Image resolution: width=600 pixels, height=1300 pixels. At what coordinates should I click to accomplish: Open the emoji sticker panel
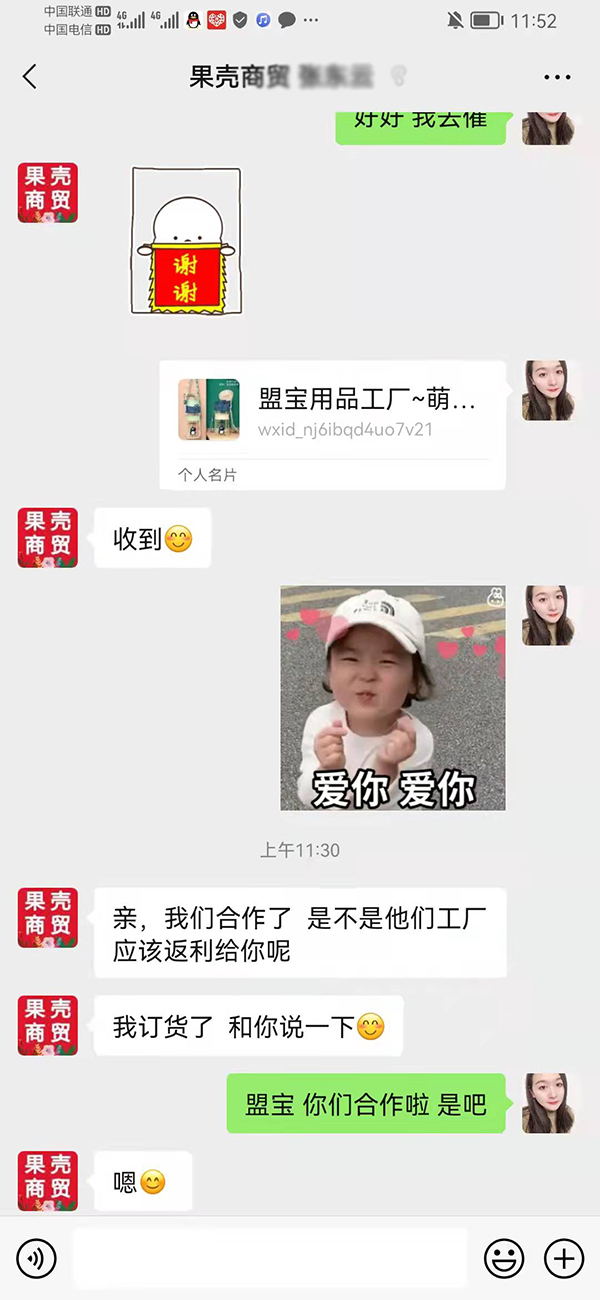[x=504, y=1258]
